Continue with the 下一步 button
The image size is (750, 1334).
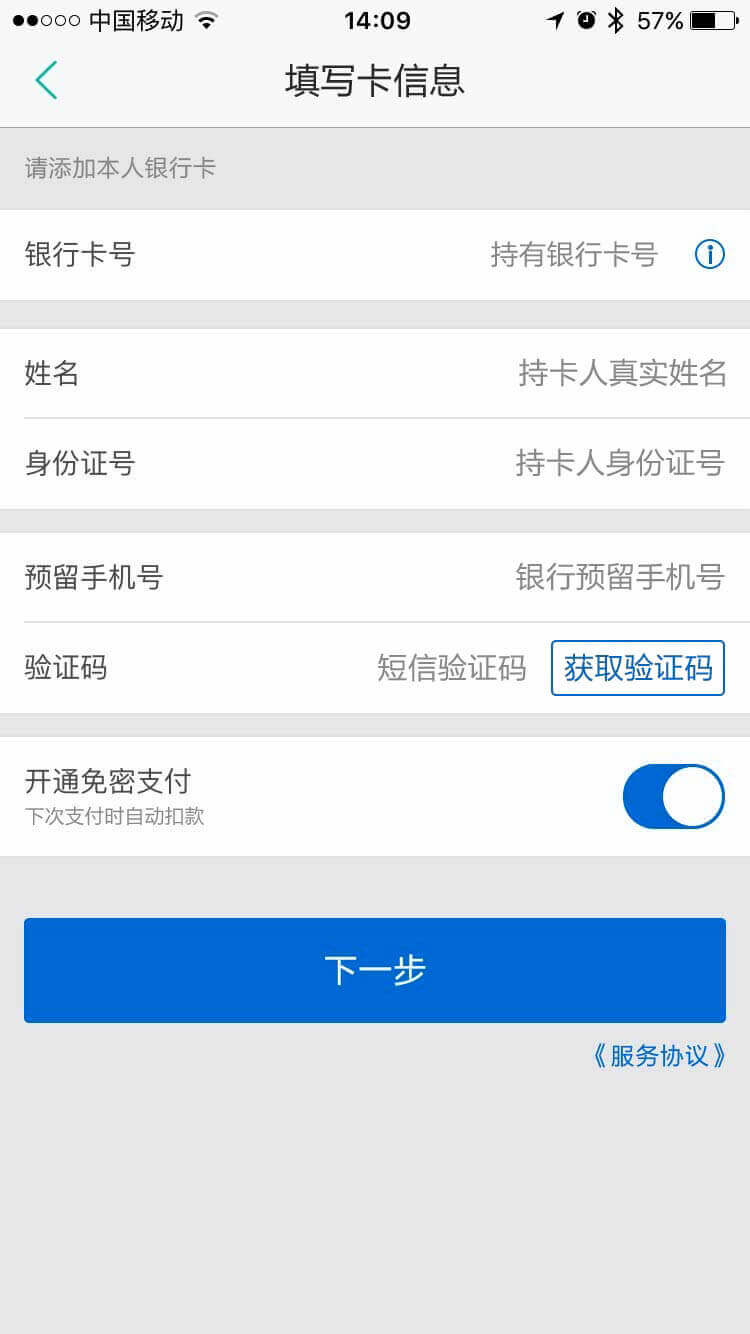[375, 970]
